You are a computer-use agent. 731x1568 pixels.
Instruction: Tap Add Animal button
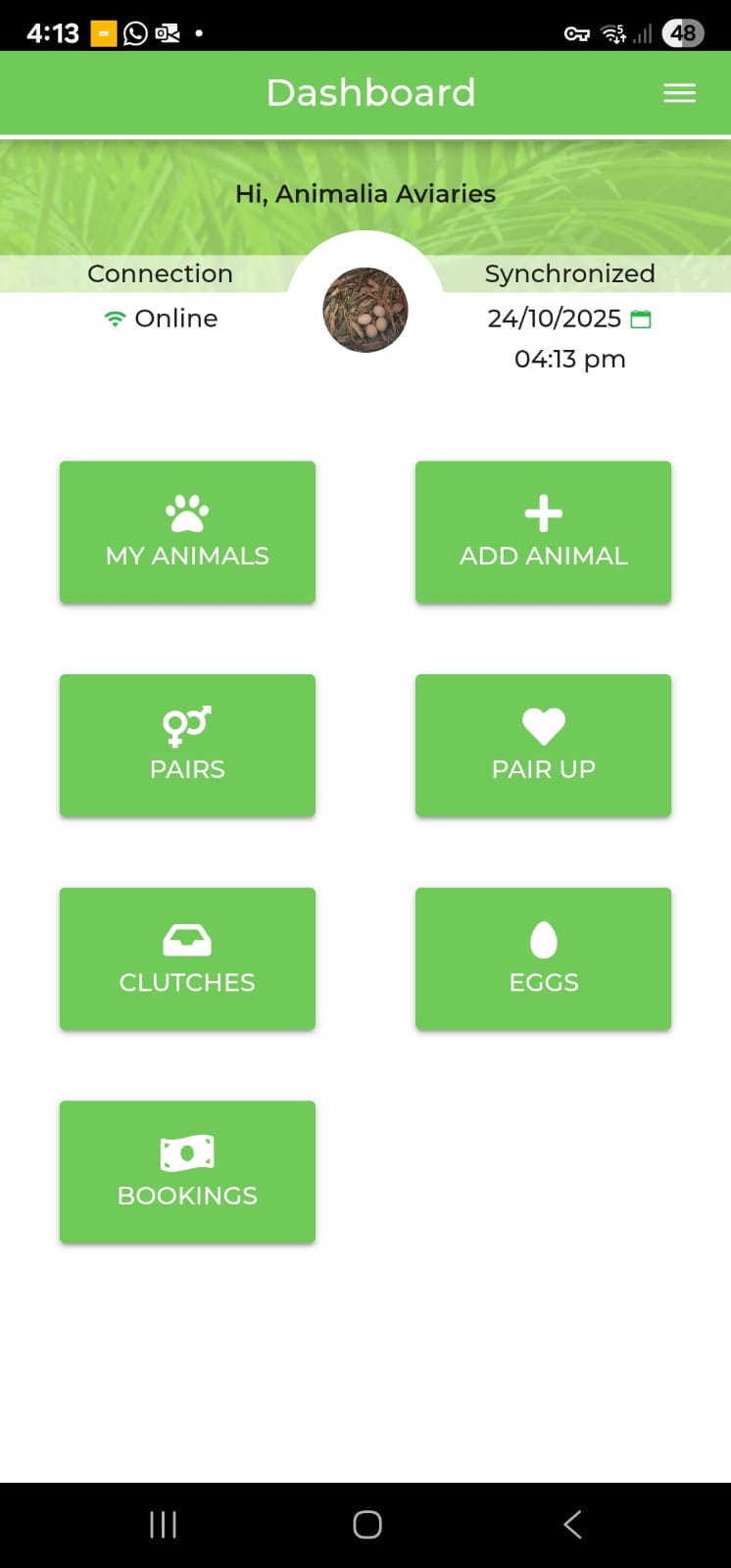543,532
